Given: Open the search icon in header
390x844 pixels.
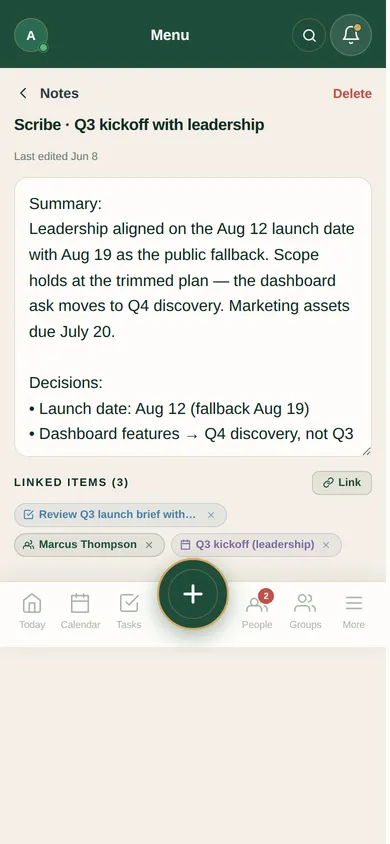Looking at the screenshot, I should (x=309, y=36).
